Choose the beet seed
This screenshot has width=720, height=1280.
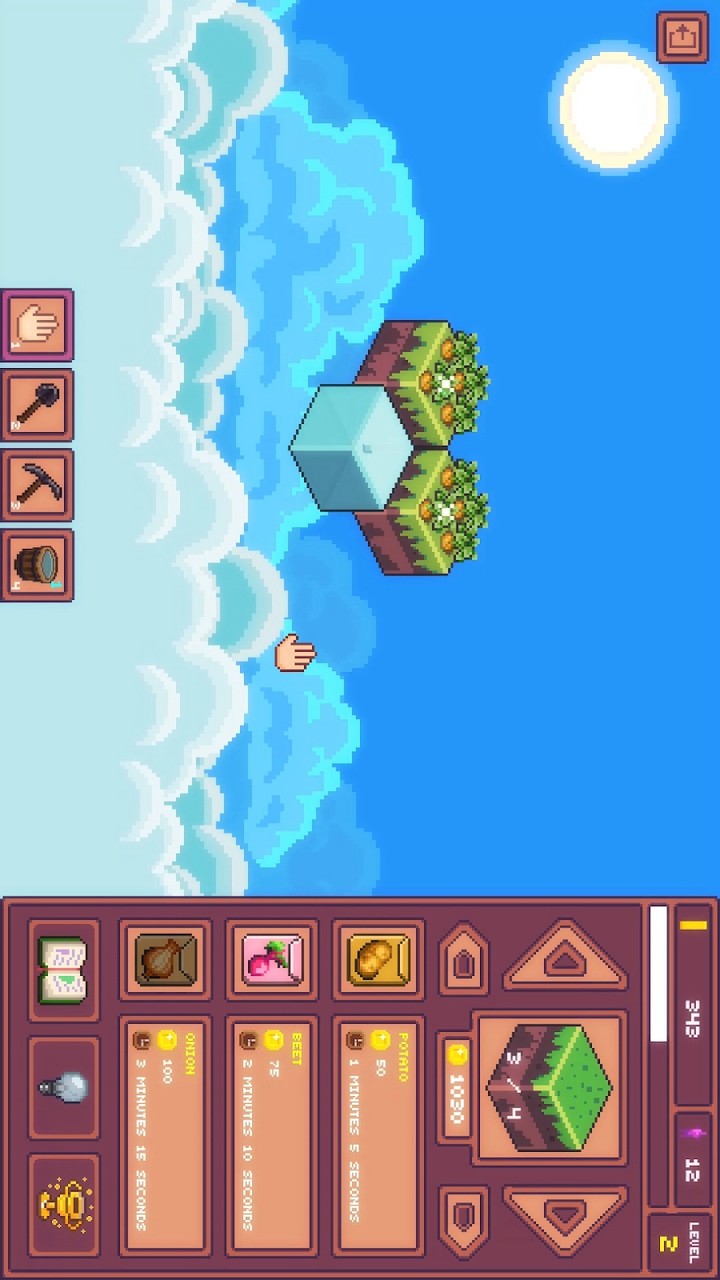271,960
